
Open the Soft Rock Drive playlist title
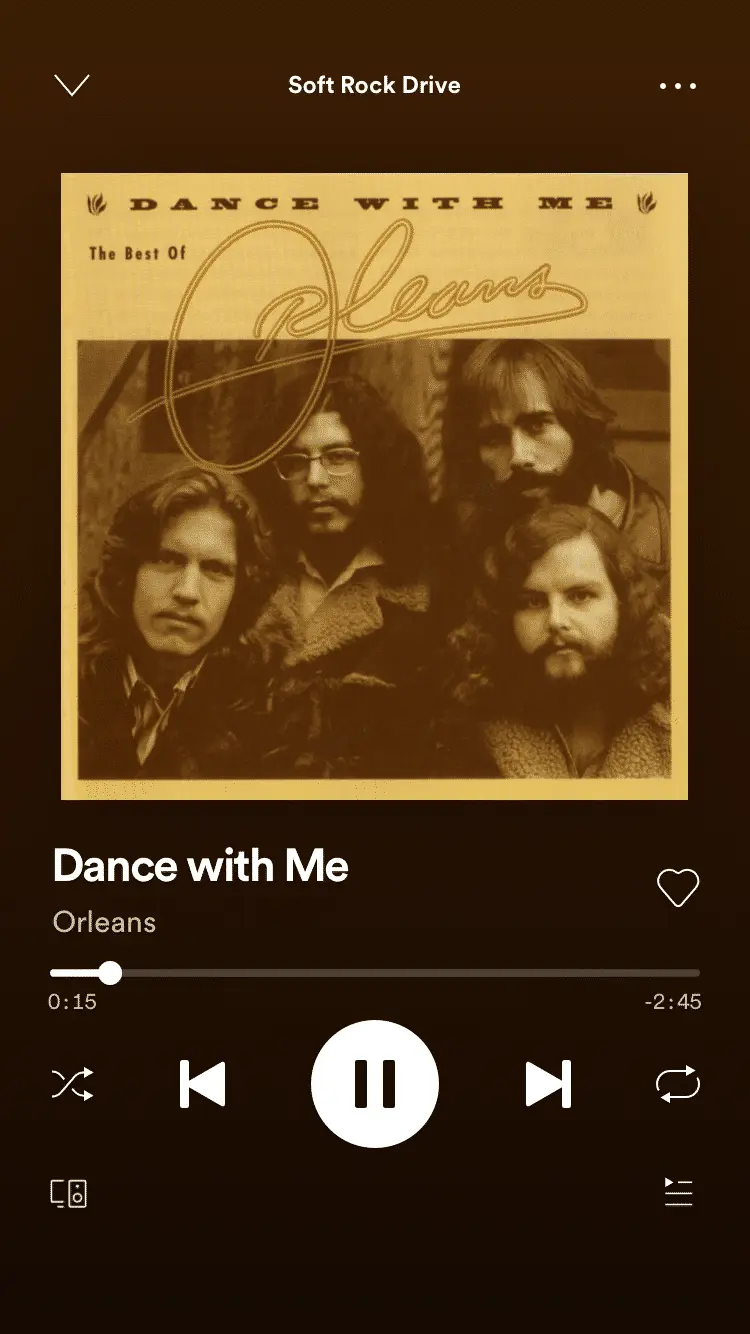pyautogui.click(x=374, y=85)
